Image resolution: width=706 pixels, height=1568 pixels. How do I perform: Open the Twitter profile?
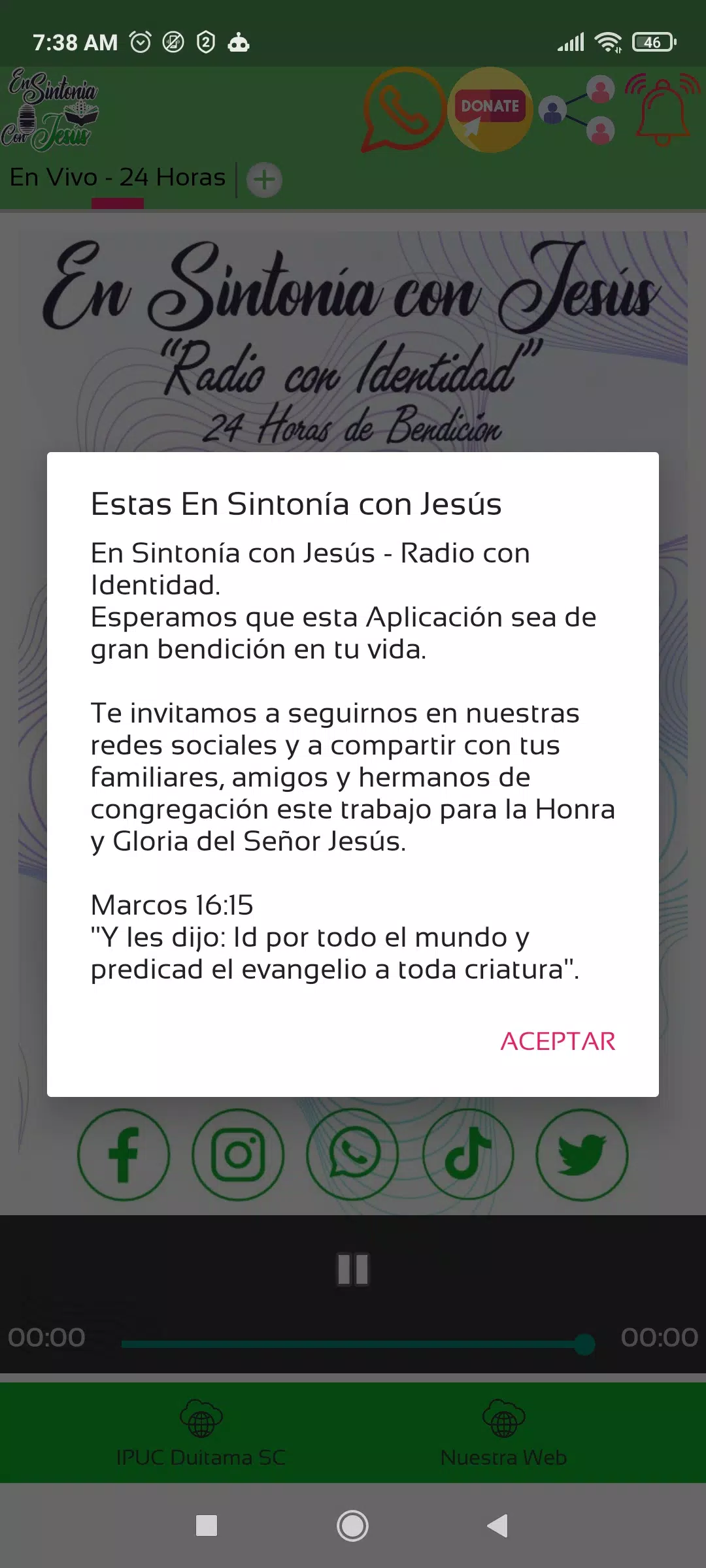click(x=582, y=1154)
